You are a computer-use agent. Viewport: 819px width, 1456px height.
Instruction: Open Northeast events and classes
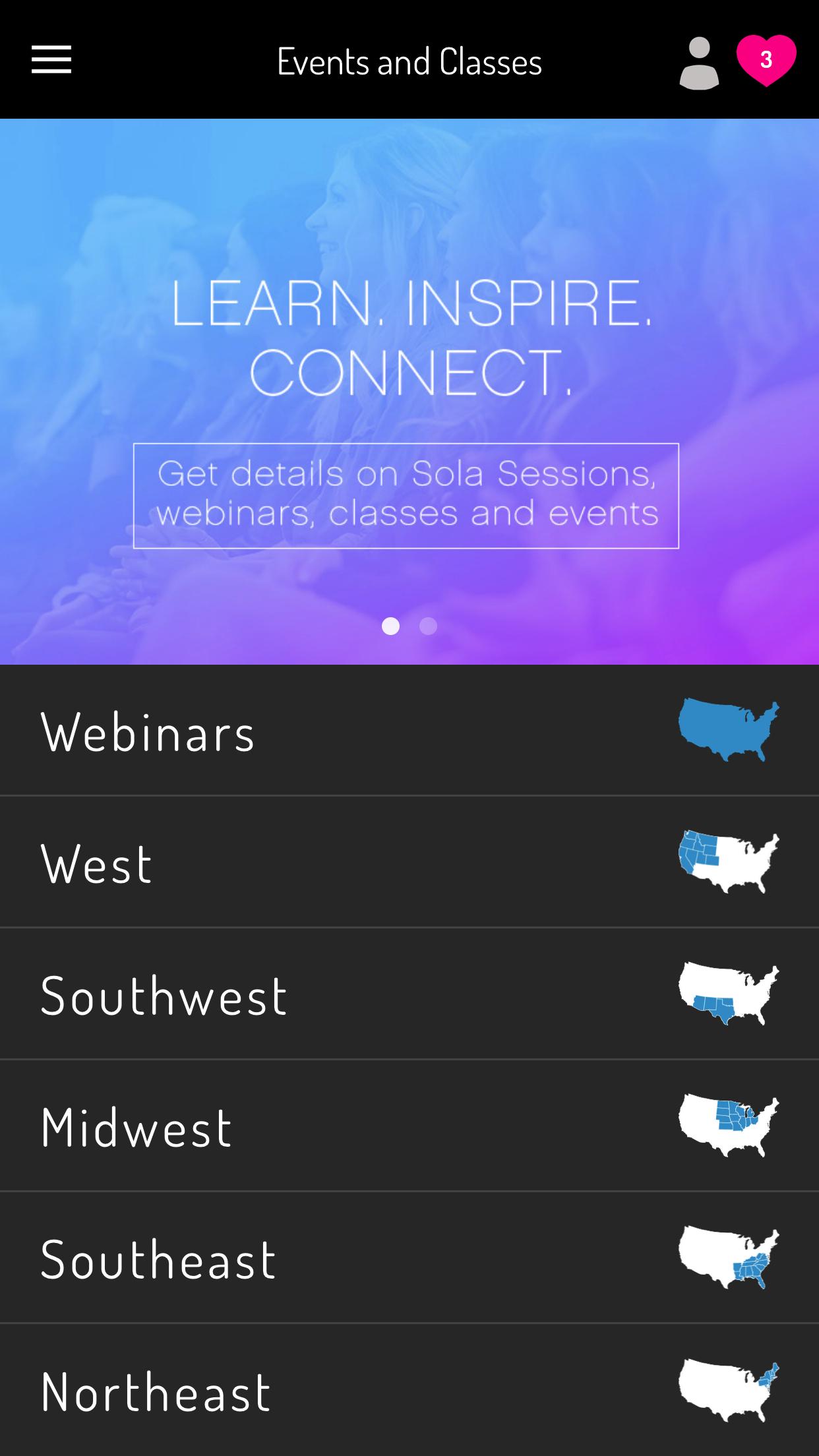[409, 1390]
